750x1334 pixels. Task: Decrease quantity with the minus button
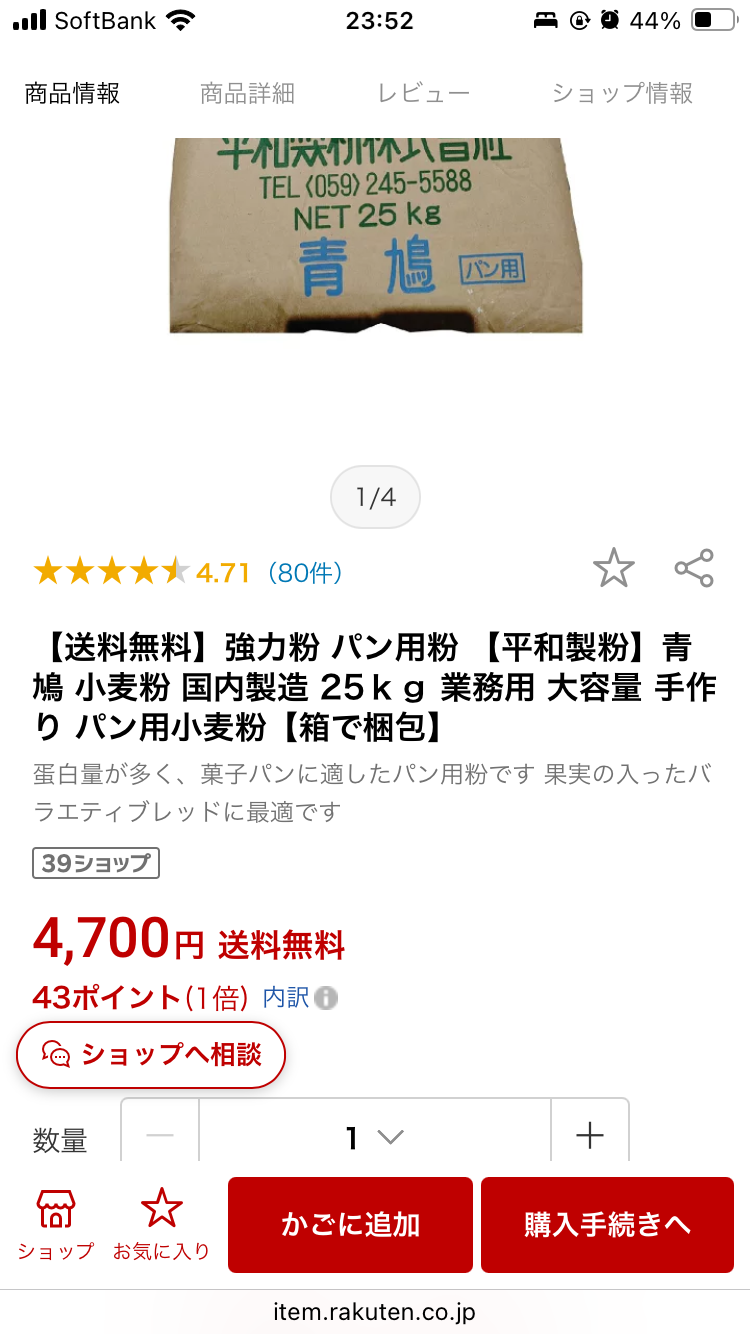pyautogui.click(x=160, y=1136)
